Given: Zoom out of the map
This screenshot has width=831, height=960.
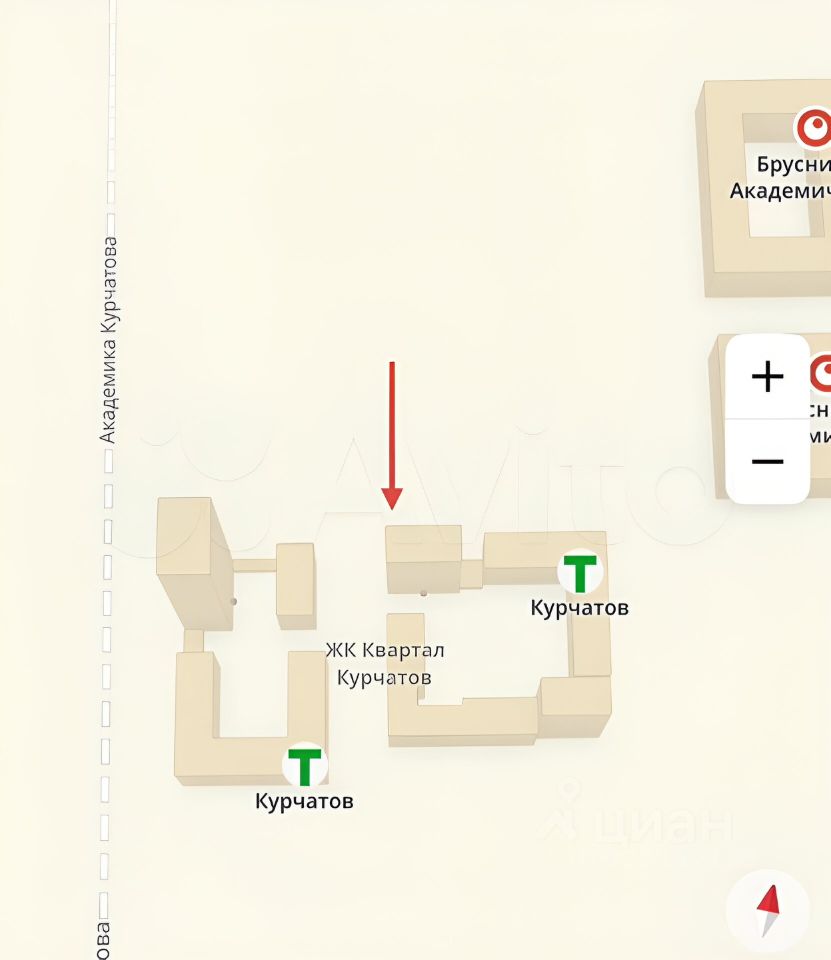Looking at the screenshot, I should click(767, 461).
